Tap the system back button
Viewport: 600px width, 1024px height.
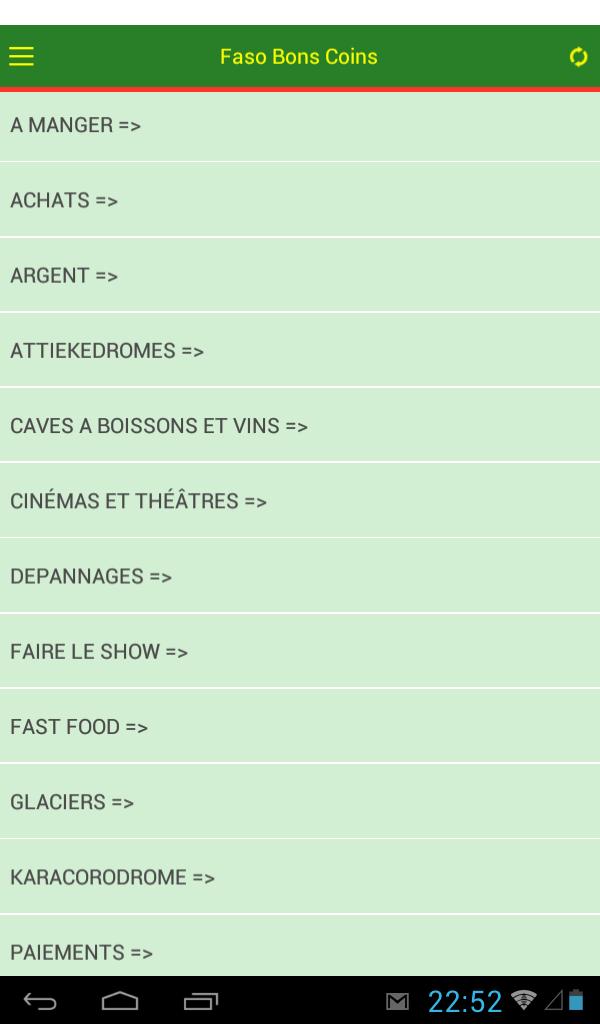tap(40, 1000)
